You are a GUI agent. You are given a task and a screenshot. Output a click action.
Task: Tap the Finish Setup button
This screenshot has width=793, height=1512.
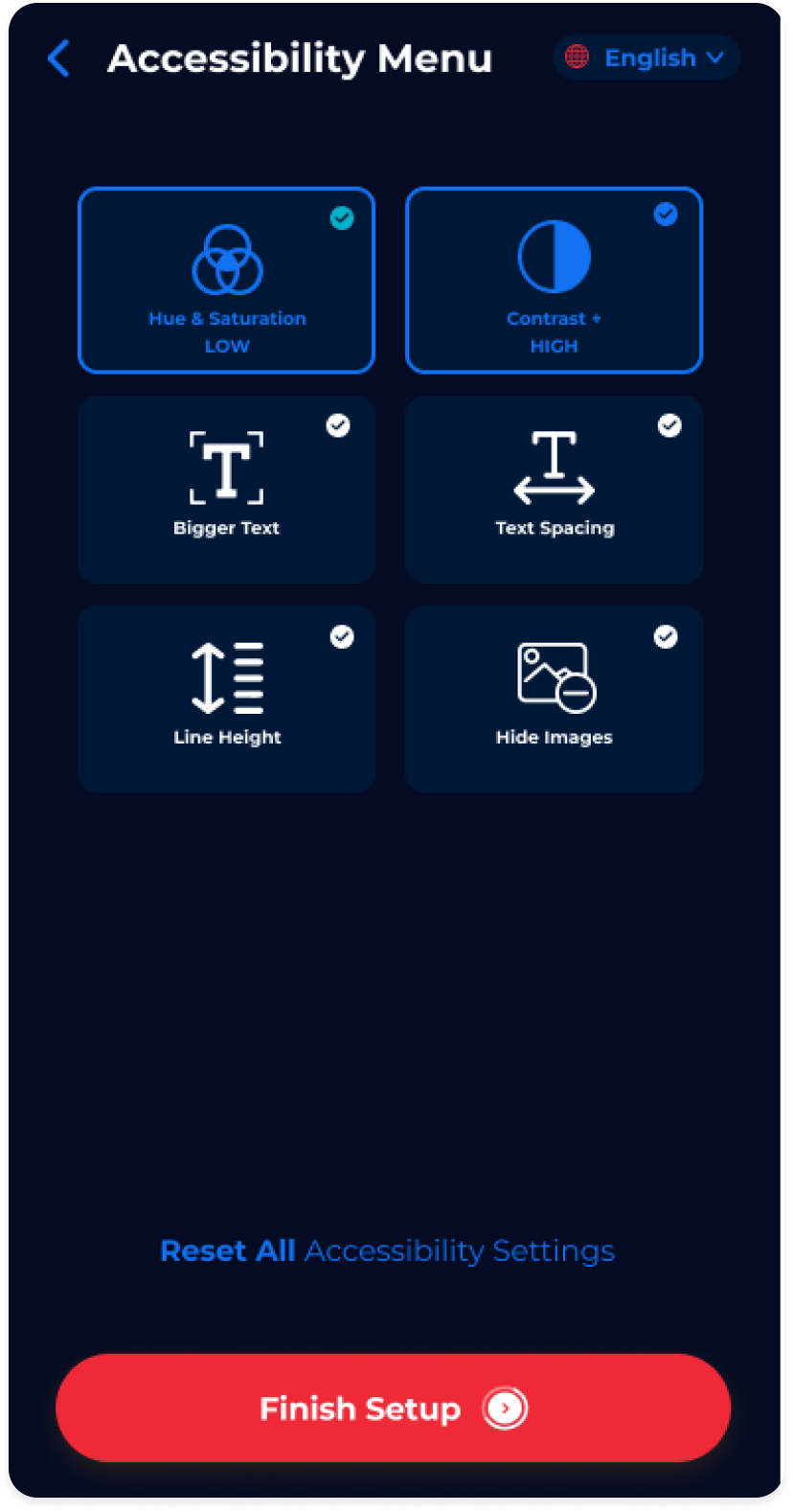pos(393,1408)
